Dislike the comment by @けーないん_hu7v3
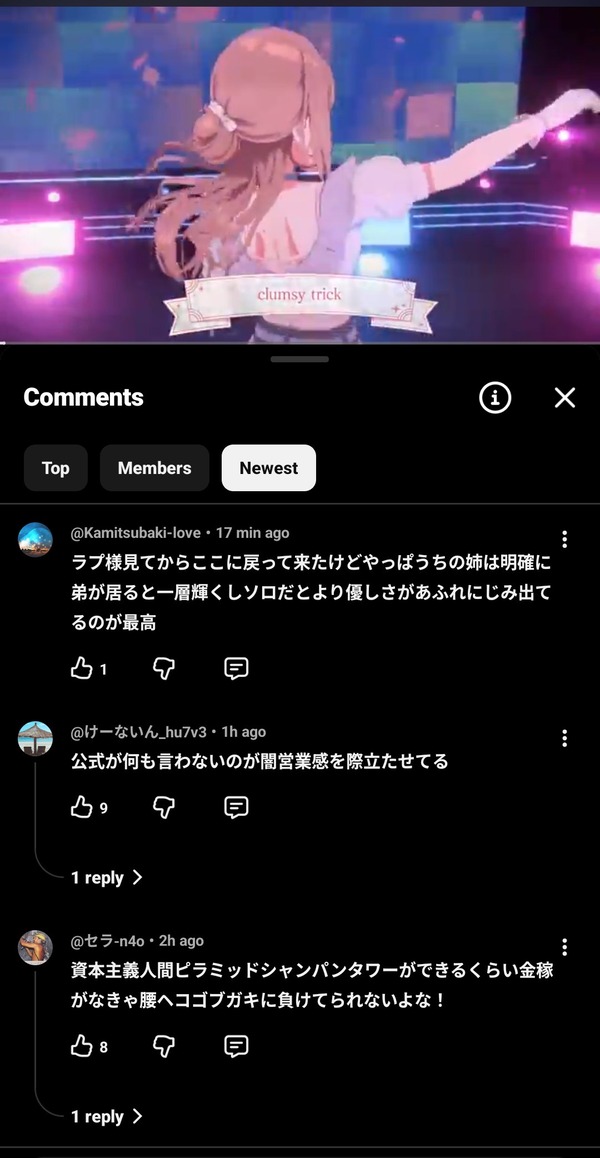Image resolution: width=600 pixels, height=1158 pixels. (163, 807)
